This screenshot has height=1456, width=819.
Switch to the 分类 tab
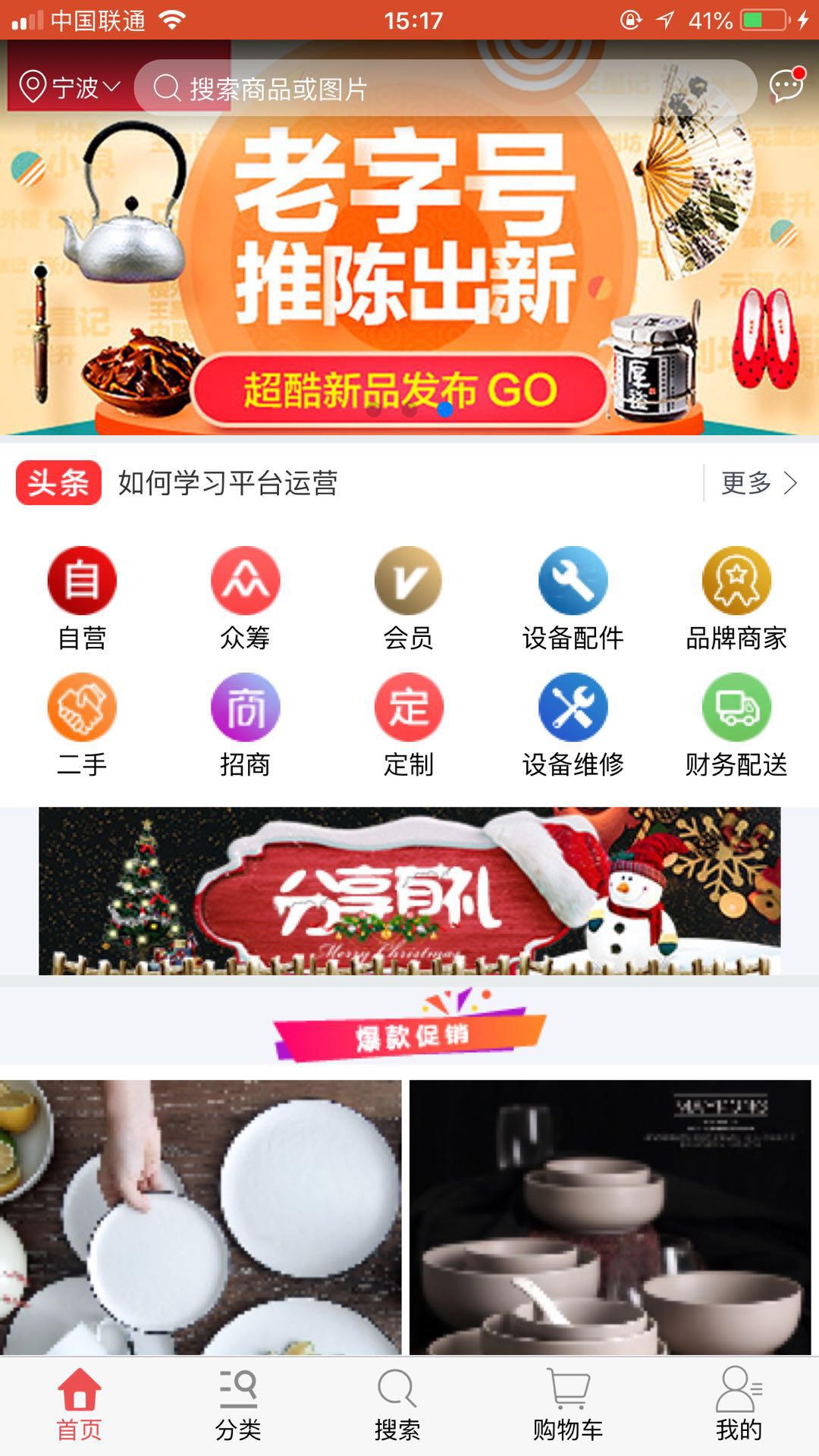[238, 1407]
